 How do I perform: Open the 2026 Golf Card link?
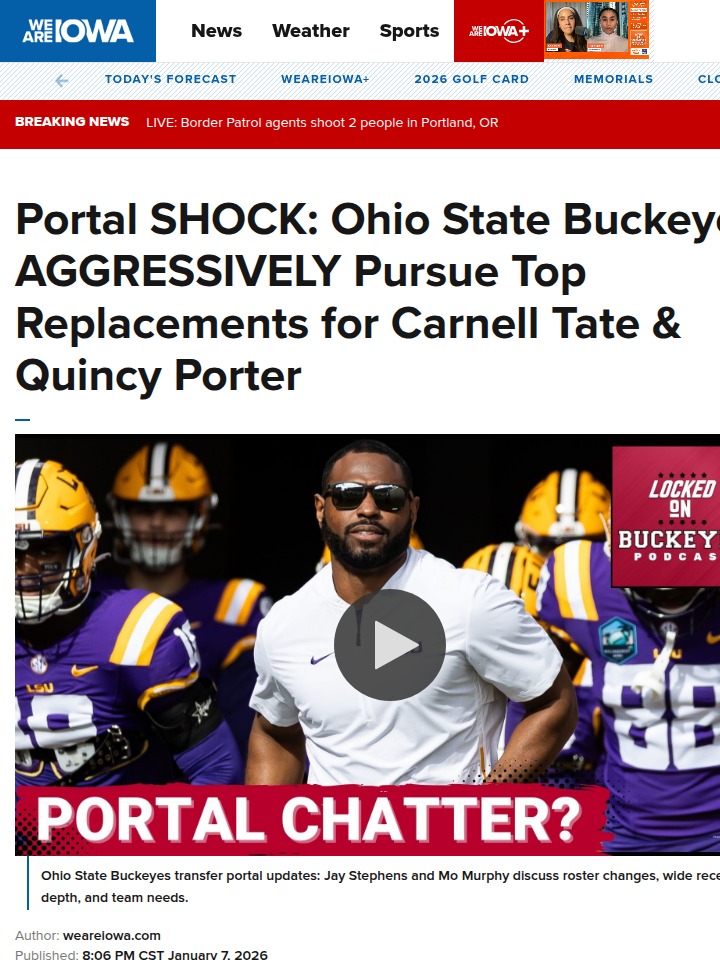pos(471,79)
